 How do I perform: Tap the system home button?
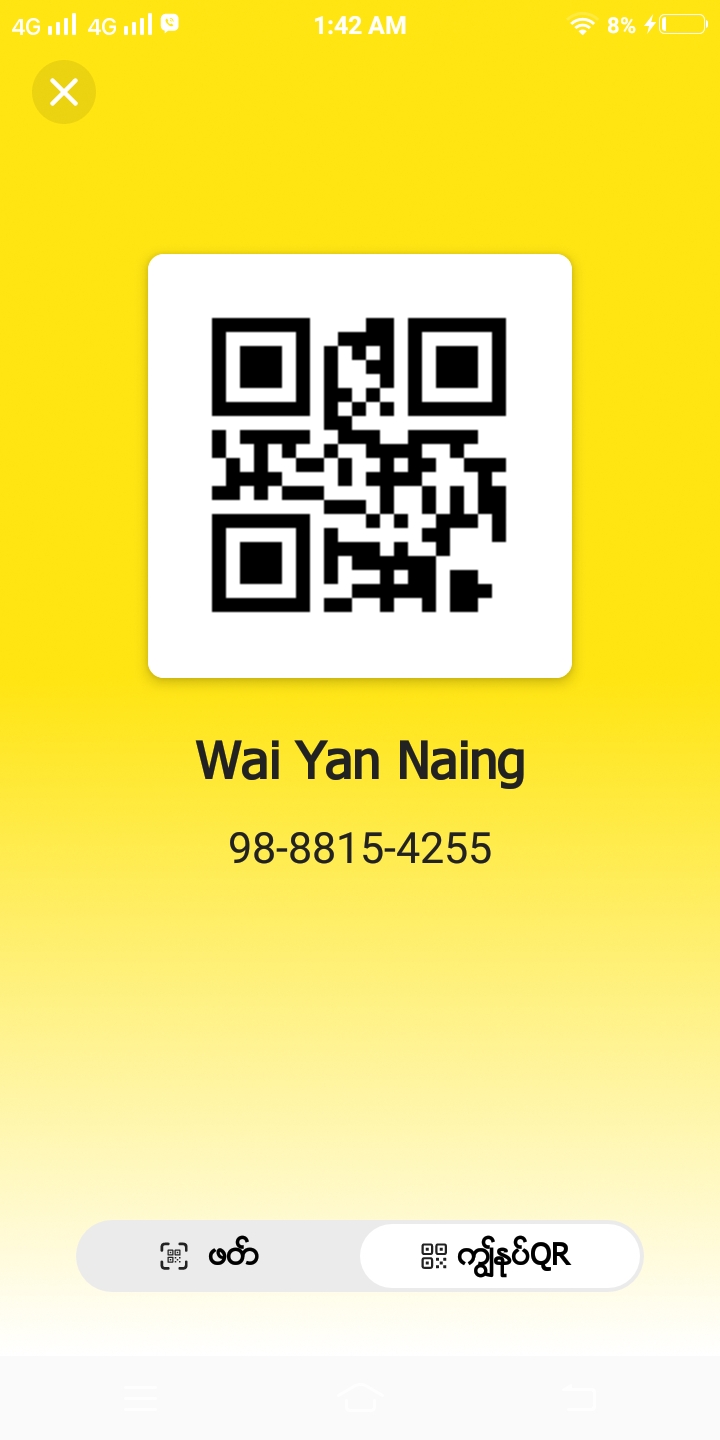click(360, 1397)
